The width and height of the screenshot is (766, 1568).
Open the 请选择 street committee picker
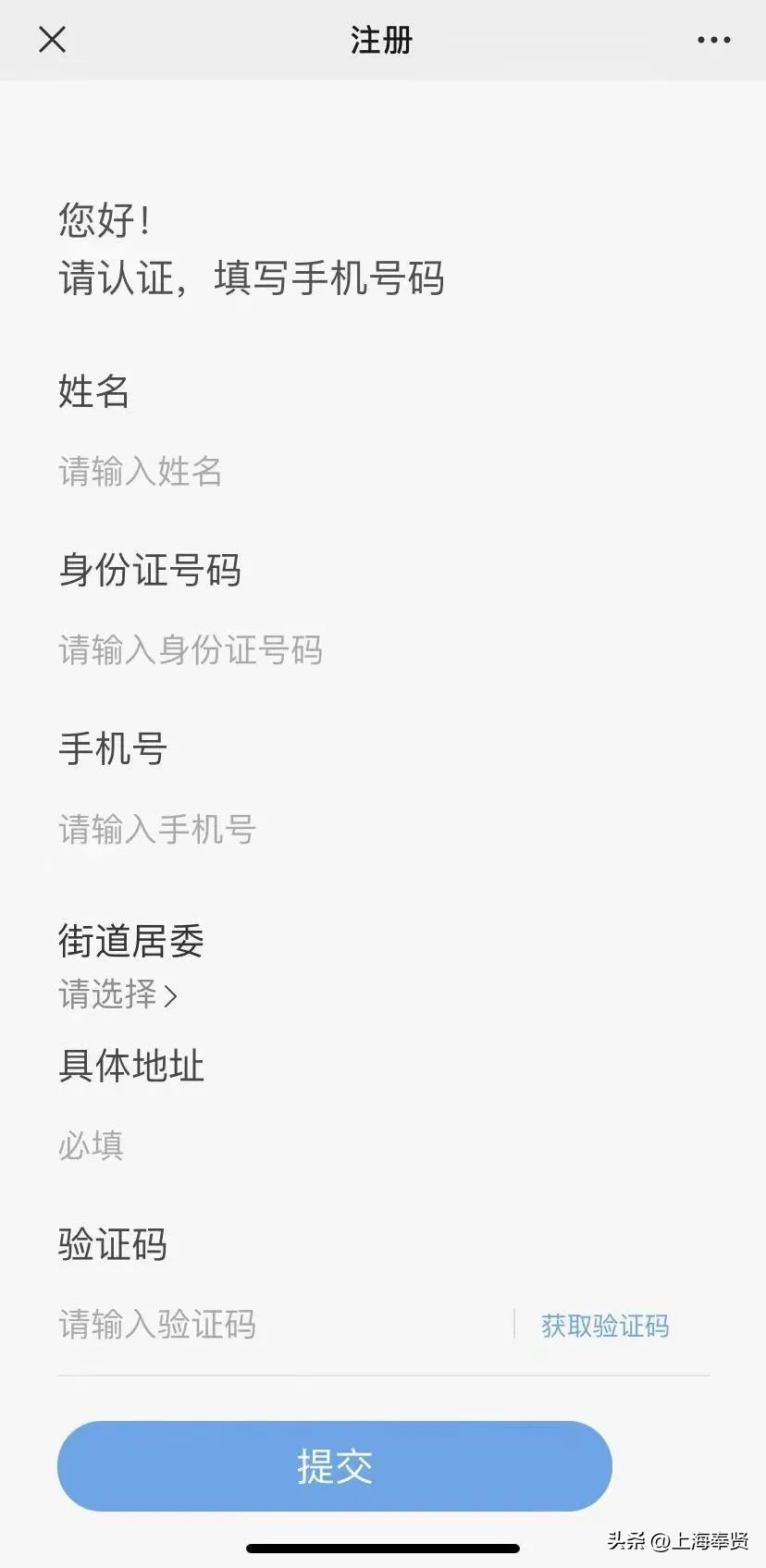[x=106, y=996]
